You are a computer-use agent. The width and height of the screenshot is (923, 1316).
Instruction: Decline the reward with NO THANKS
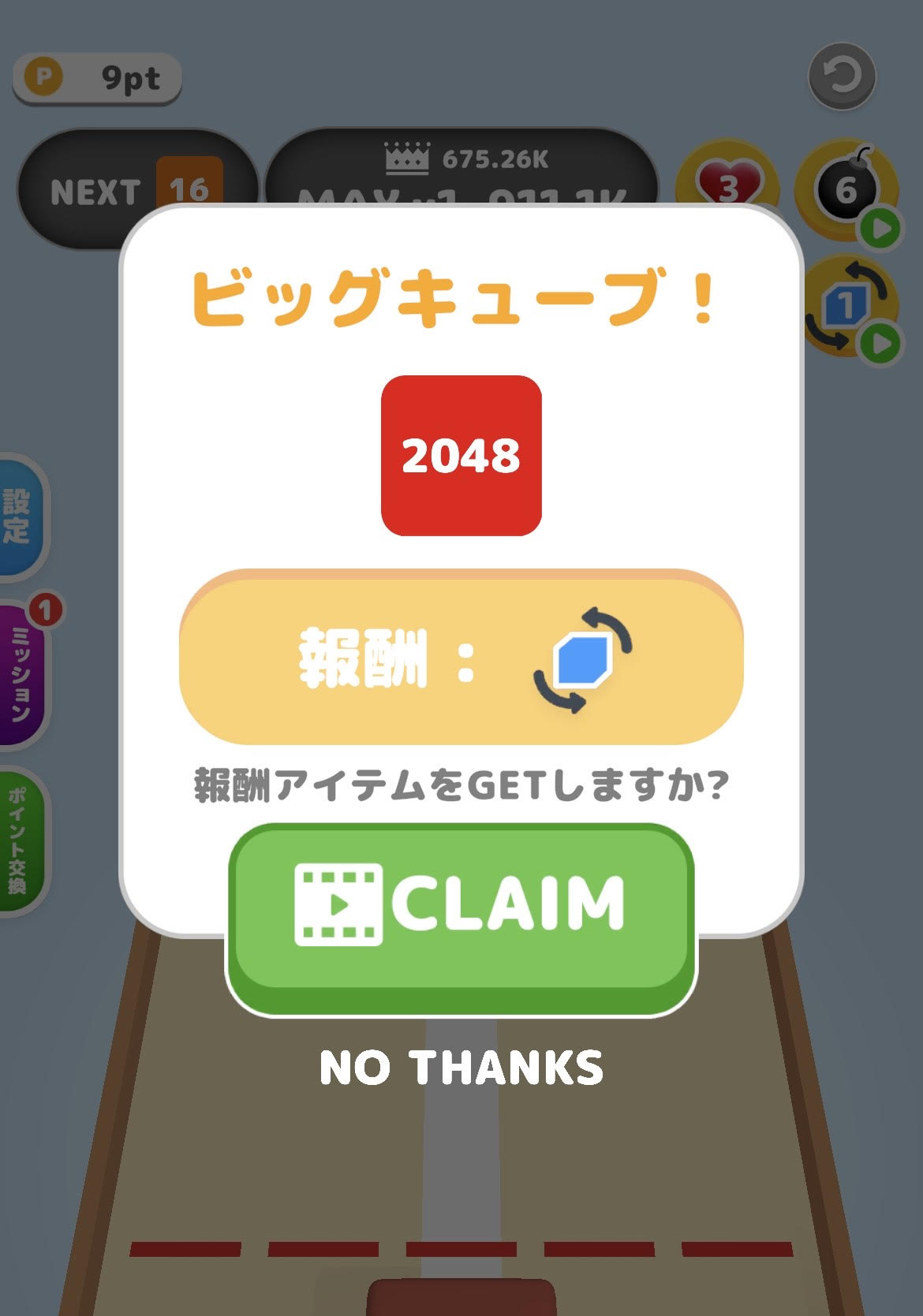461,1068
